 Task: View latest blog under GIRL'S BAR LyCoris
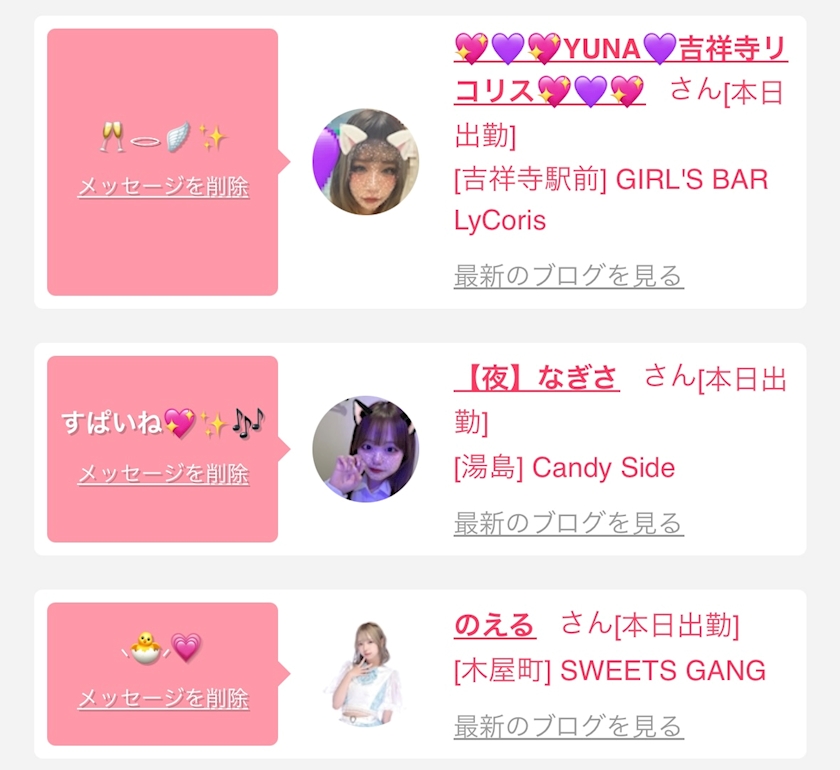pos(568,276)
